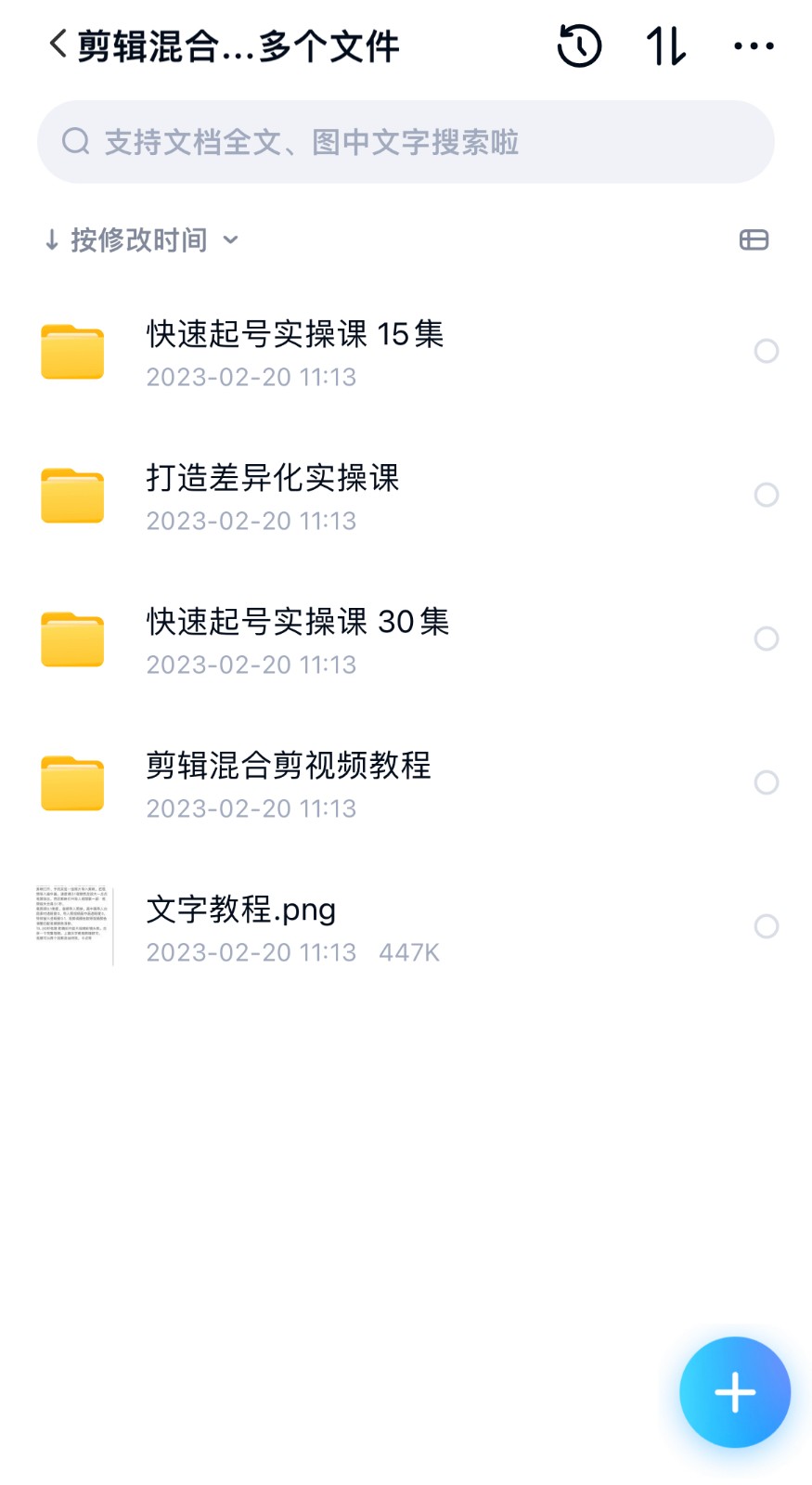Select the circle beside 打造差异化实操课
812x1485 pixels.
pos(767,495)
